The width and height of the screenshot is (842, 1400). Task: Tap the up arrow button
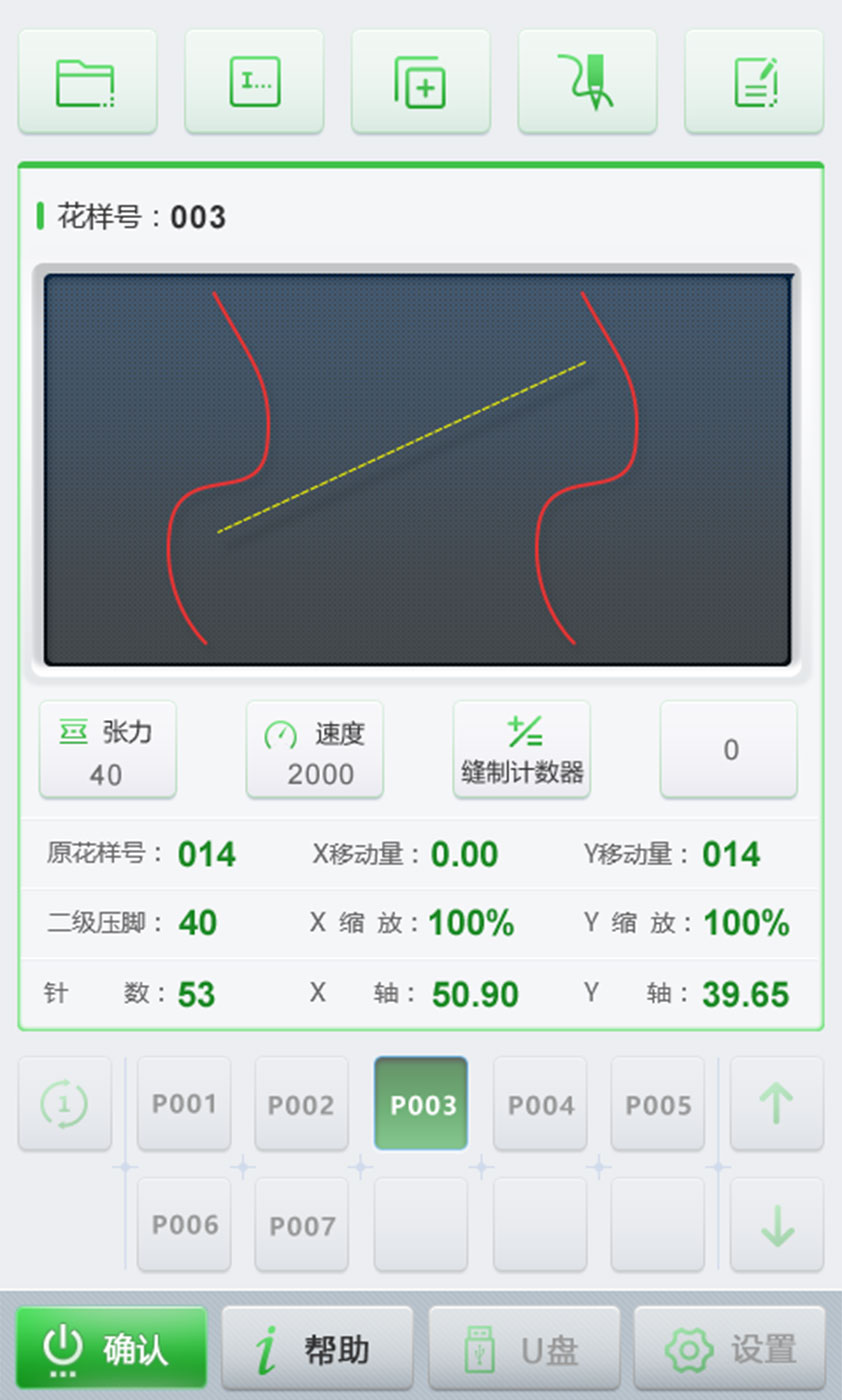coord(777,1104)
